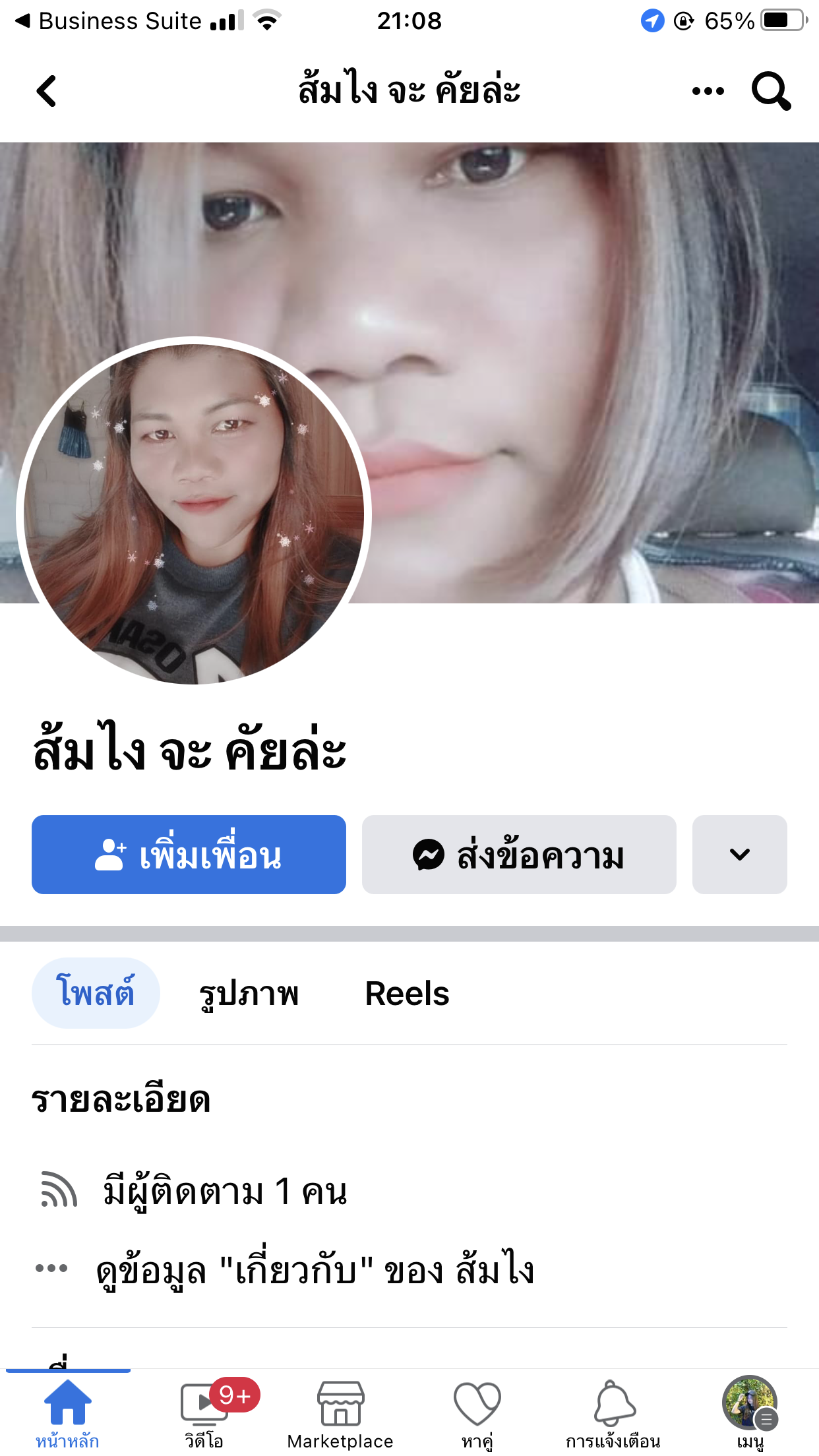
Task: Open Marketplace
Action: [x=340, y=1412]
